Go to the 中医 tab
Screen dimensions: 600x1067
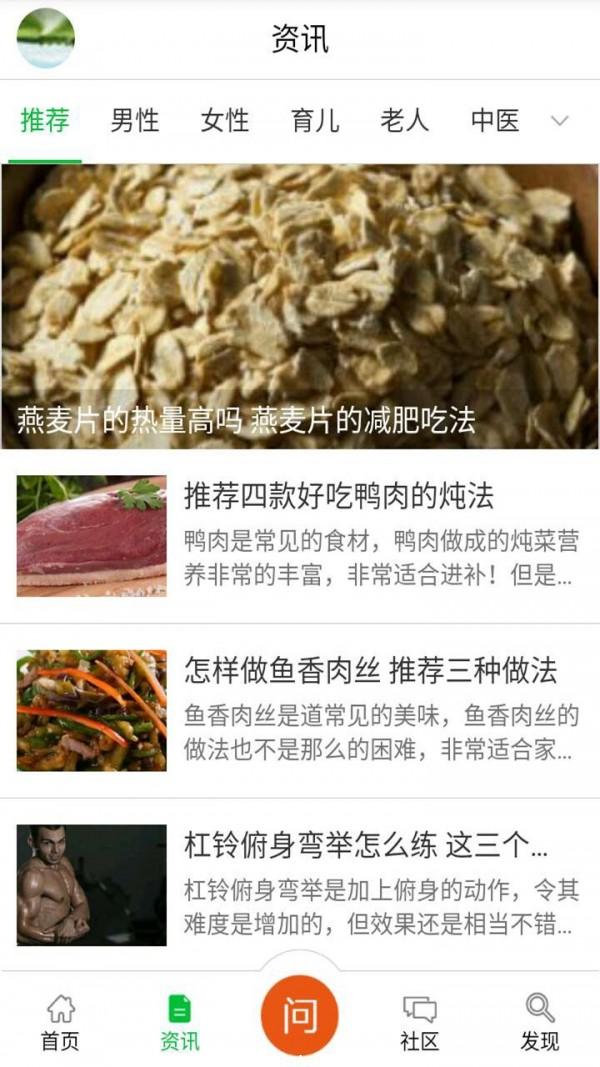coord(495,122)
